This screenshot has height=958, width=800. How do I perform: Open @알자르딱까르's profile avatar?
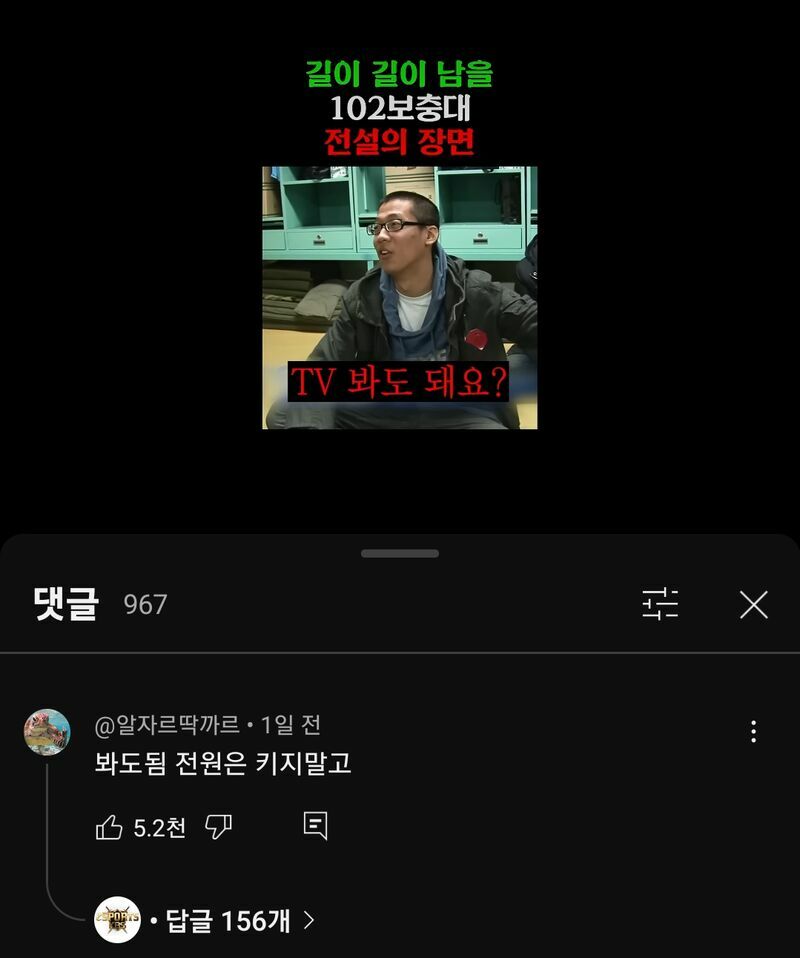[47, 733]
